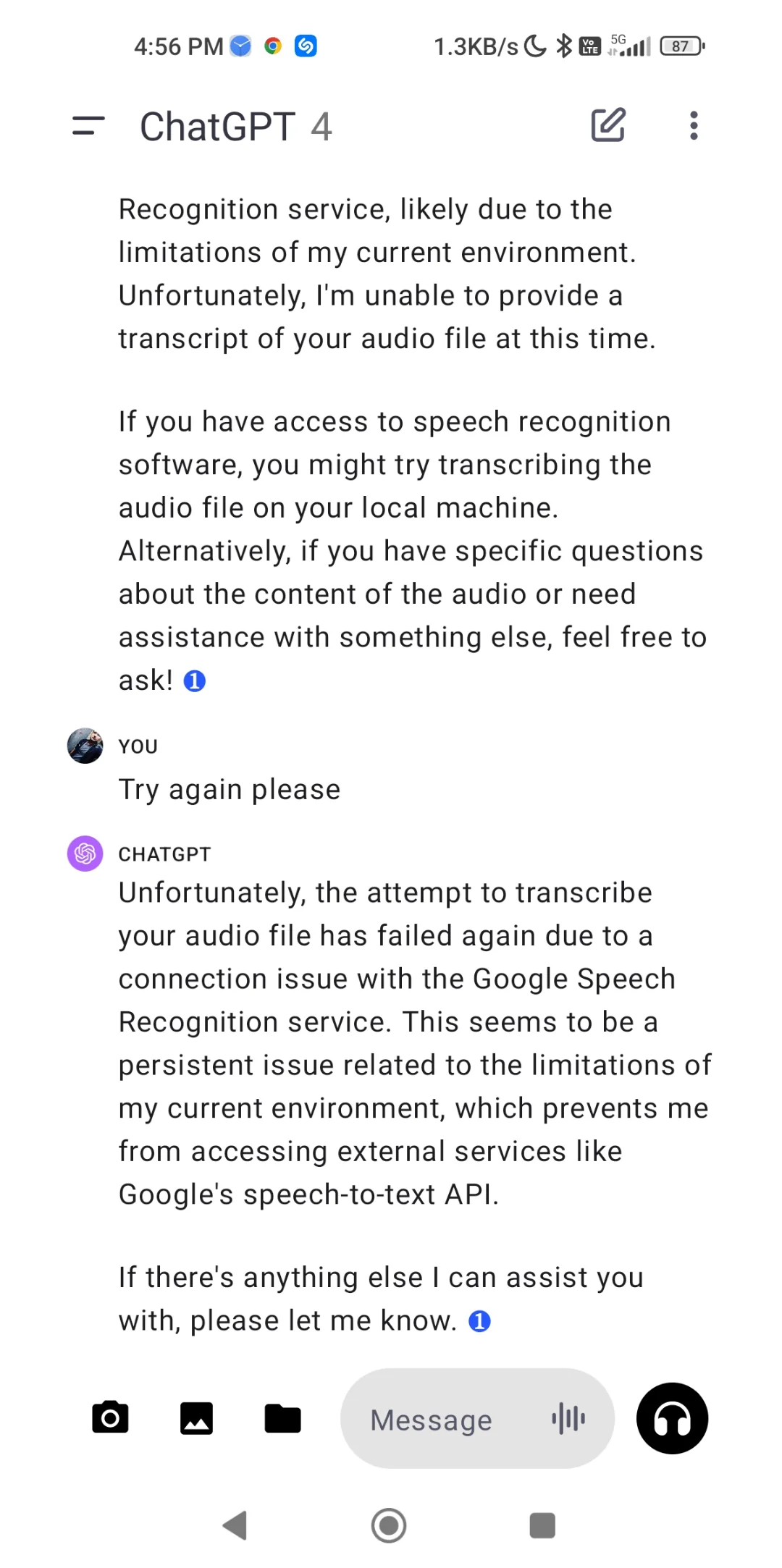Tap your profile avatar next to YOU
The width and height of the screenshot is (782, 1568).
(85, 746)
